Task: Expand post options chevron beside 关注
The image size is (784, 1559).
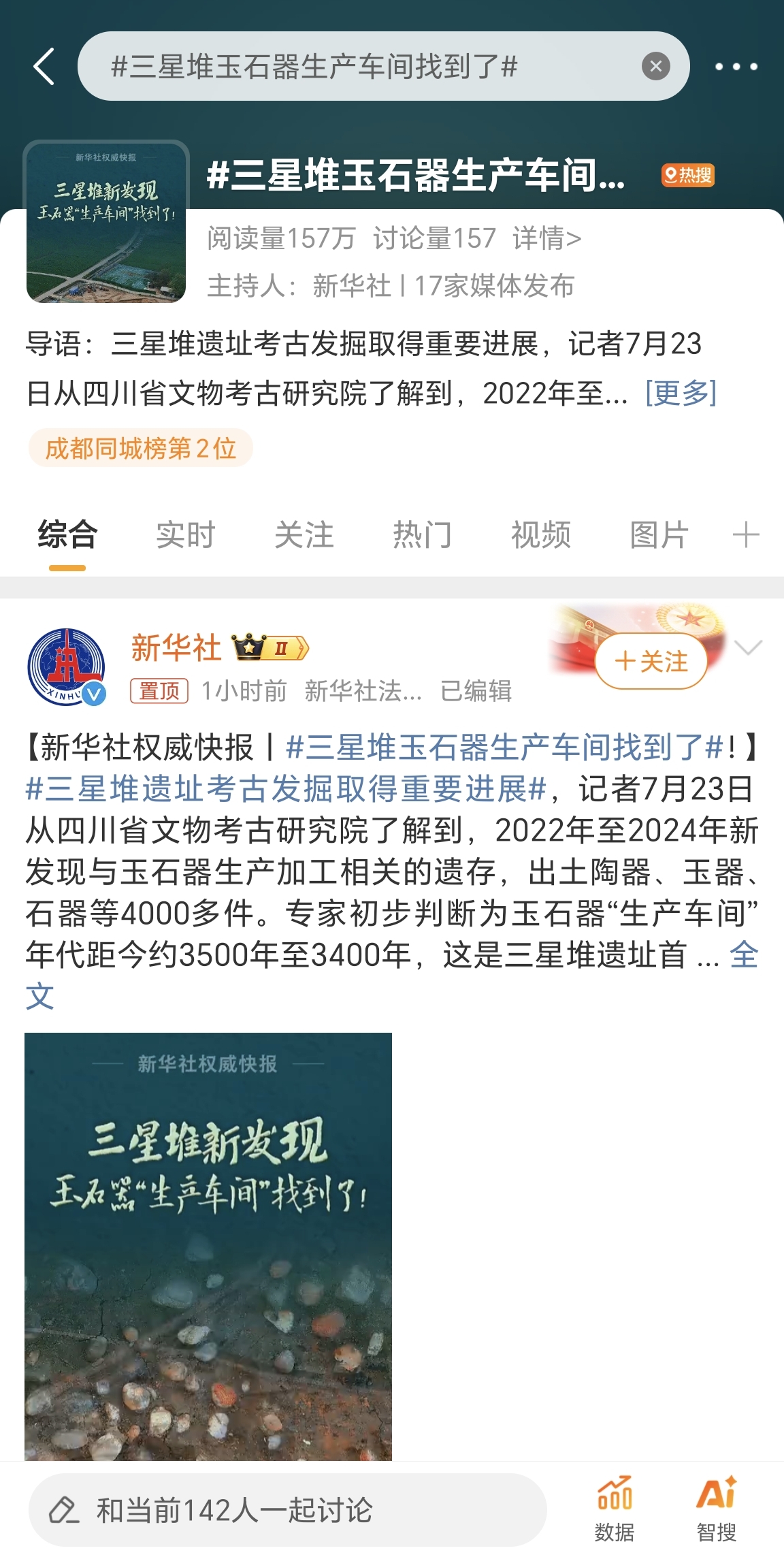Action: pos(748,647)
